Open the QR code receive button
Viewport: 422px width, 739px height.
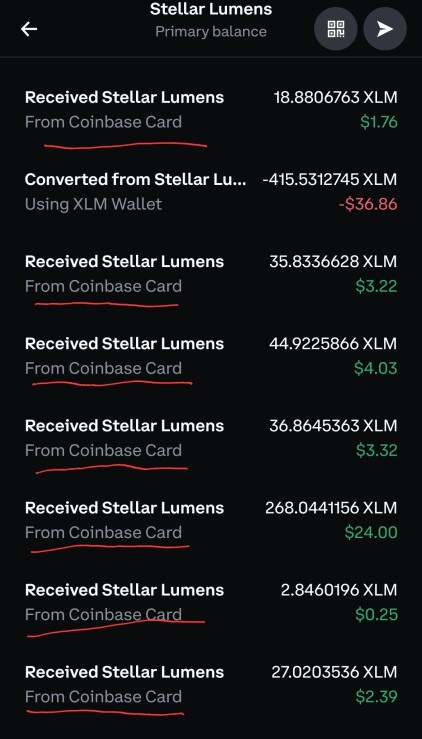pos(336,29)
